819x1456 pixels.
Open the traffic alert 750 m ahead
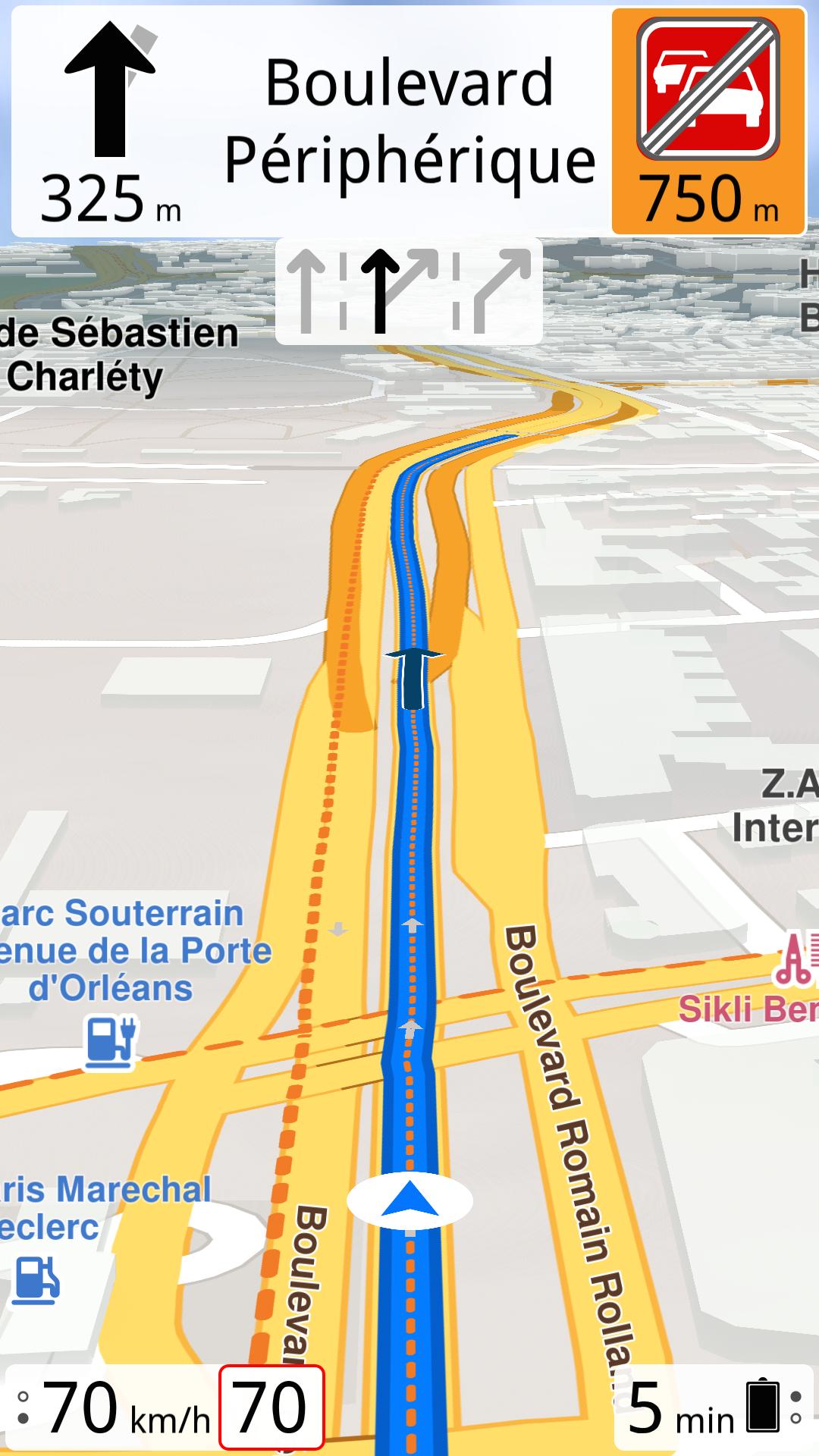click(708, 121)
